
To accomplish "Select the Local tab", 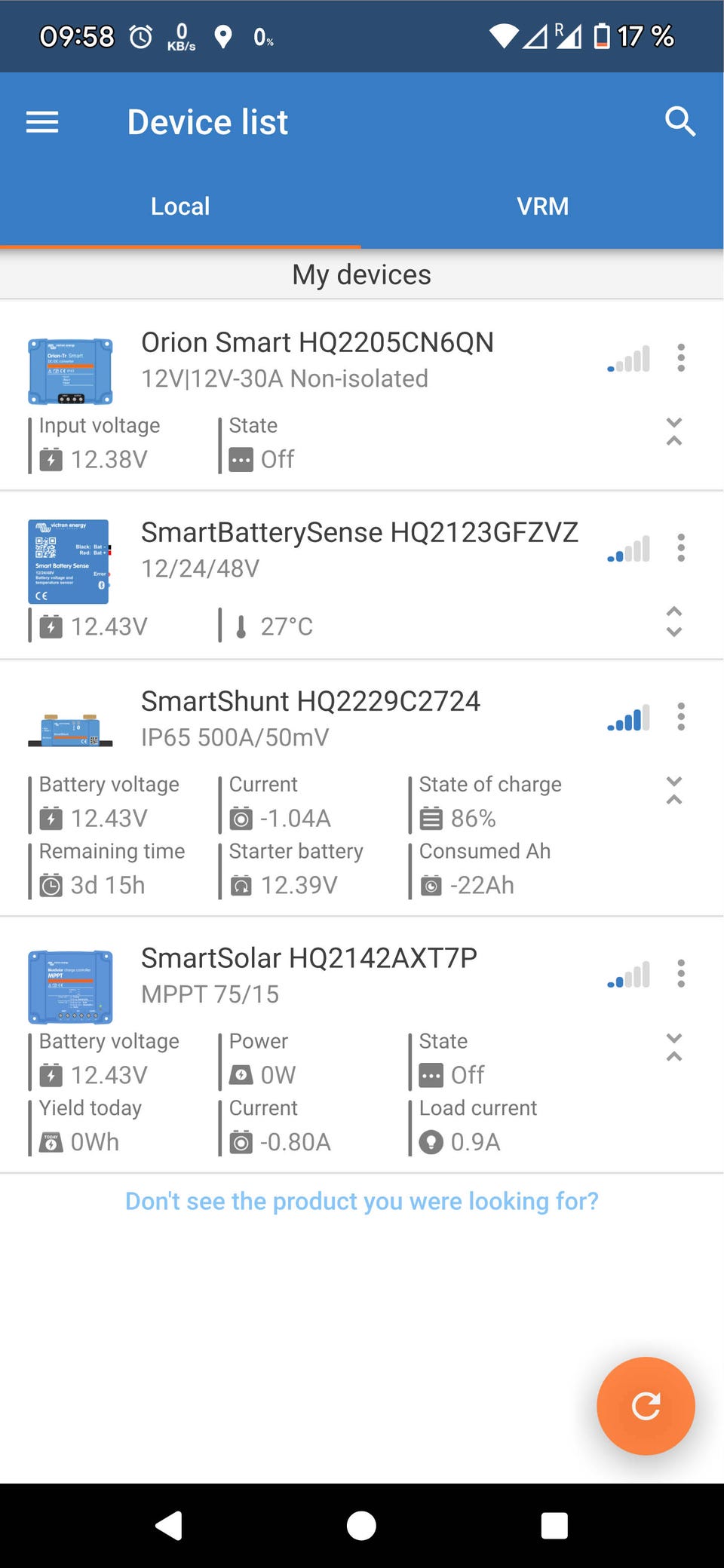I will point(180,207).
